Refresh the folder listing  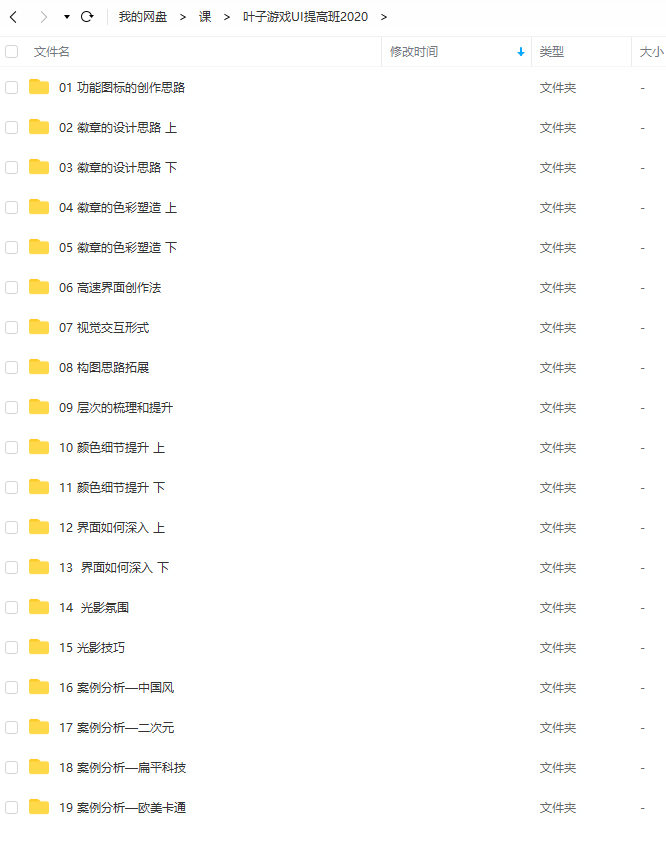[87, 17]
